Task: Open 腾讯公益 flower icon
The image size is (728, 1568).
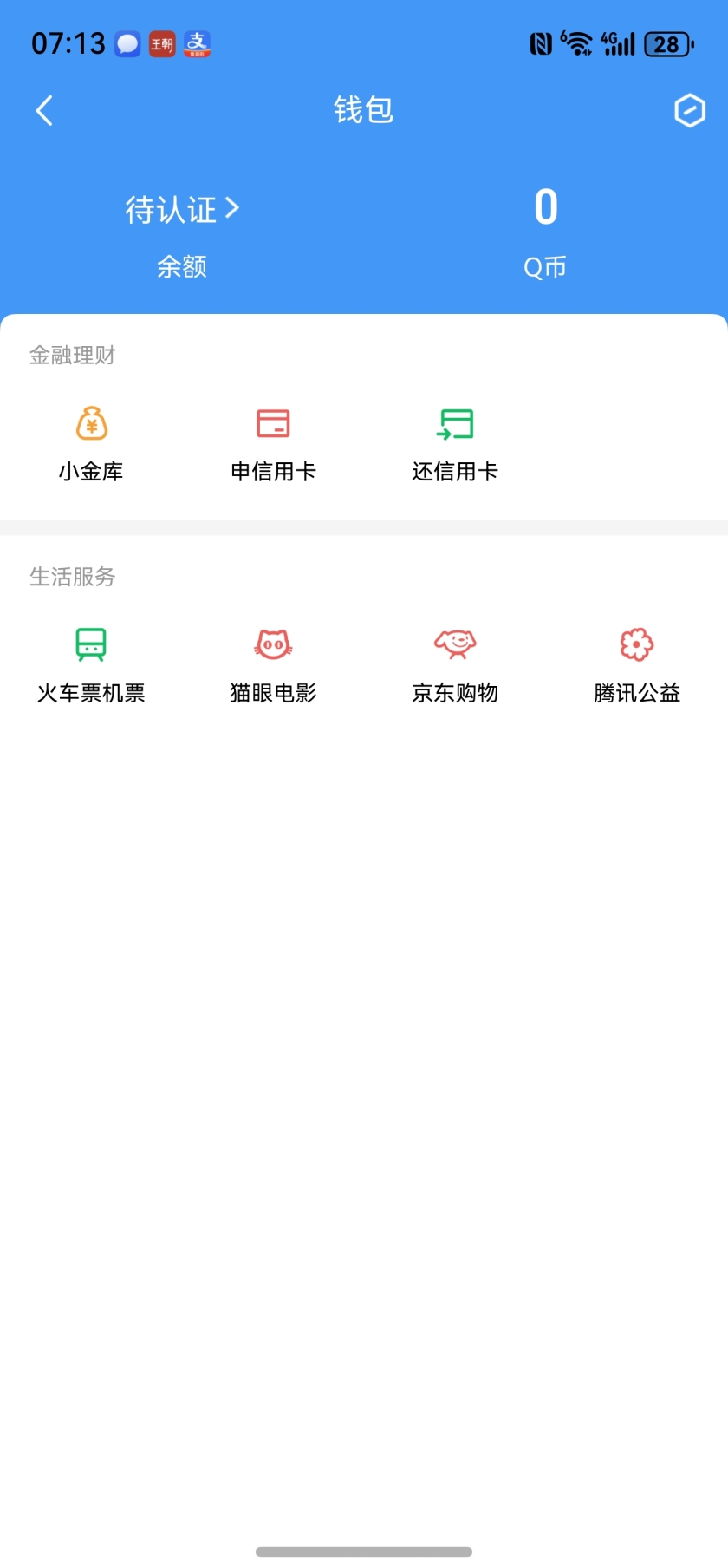Action: (635, 644)
